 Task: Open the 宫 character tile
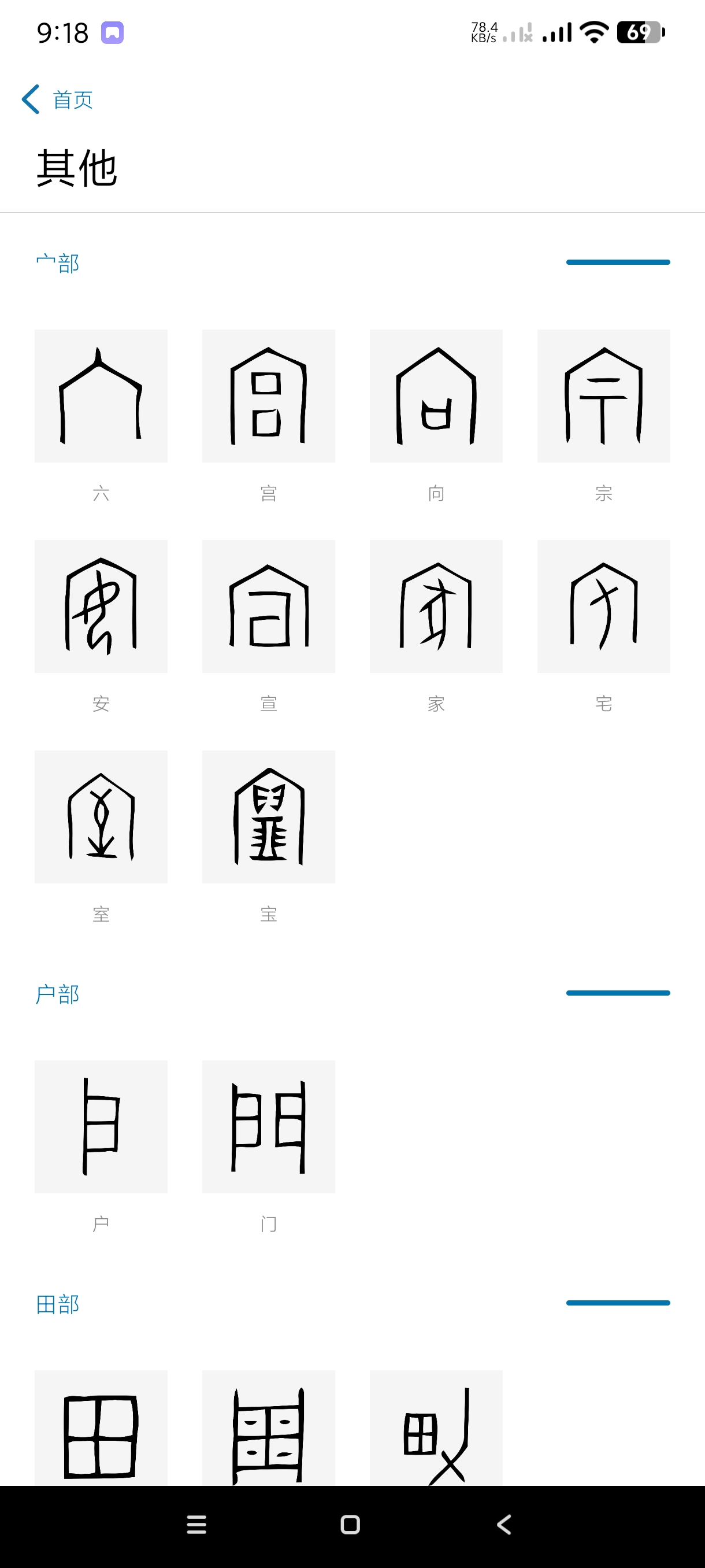[268, 396]
